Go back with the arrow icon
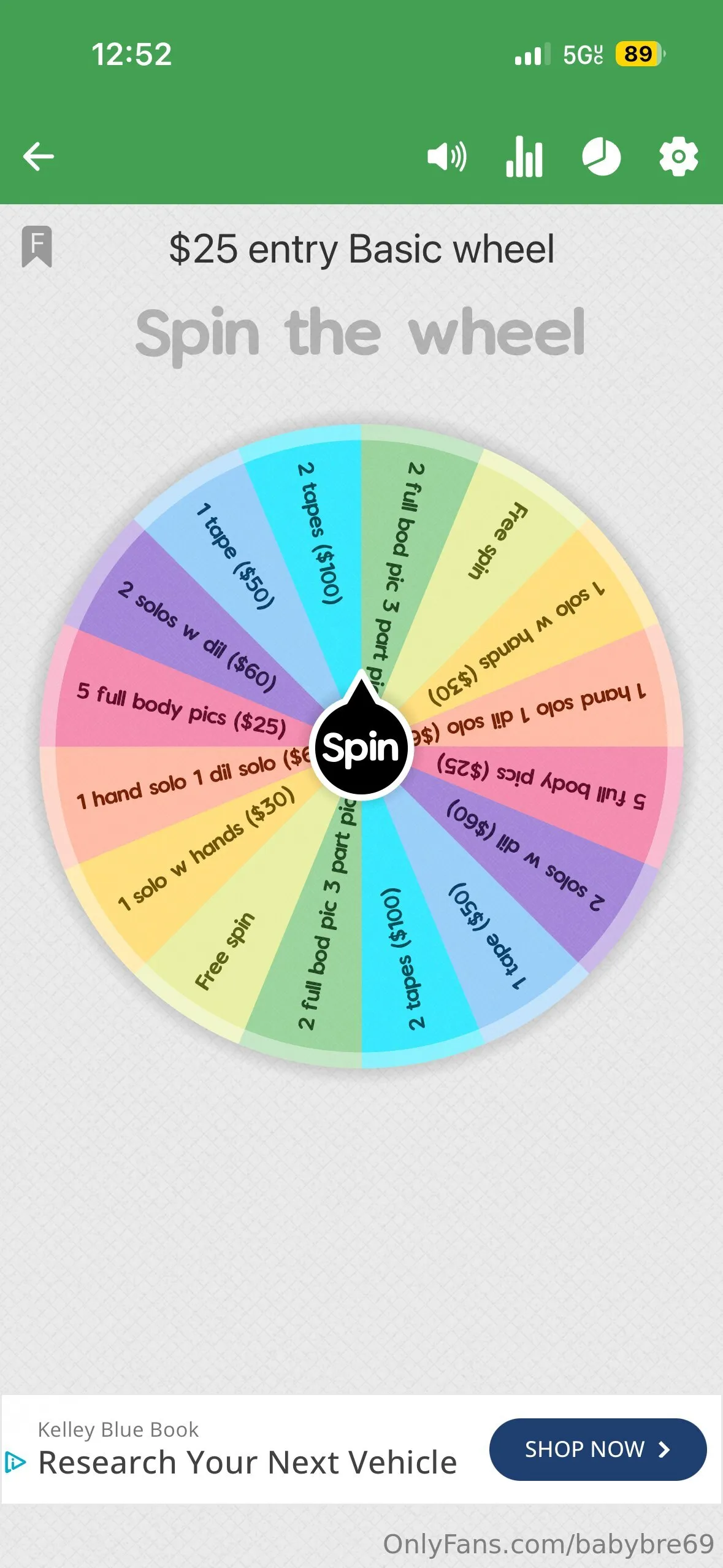723x1568 pixels. coord(38,157)
